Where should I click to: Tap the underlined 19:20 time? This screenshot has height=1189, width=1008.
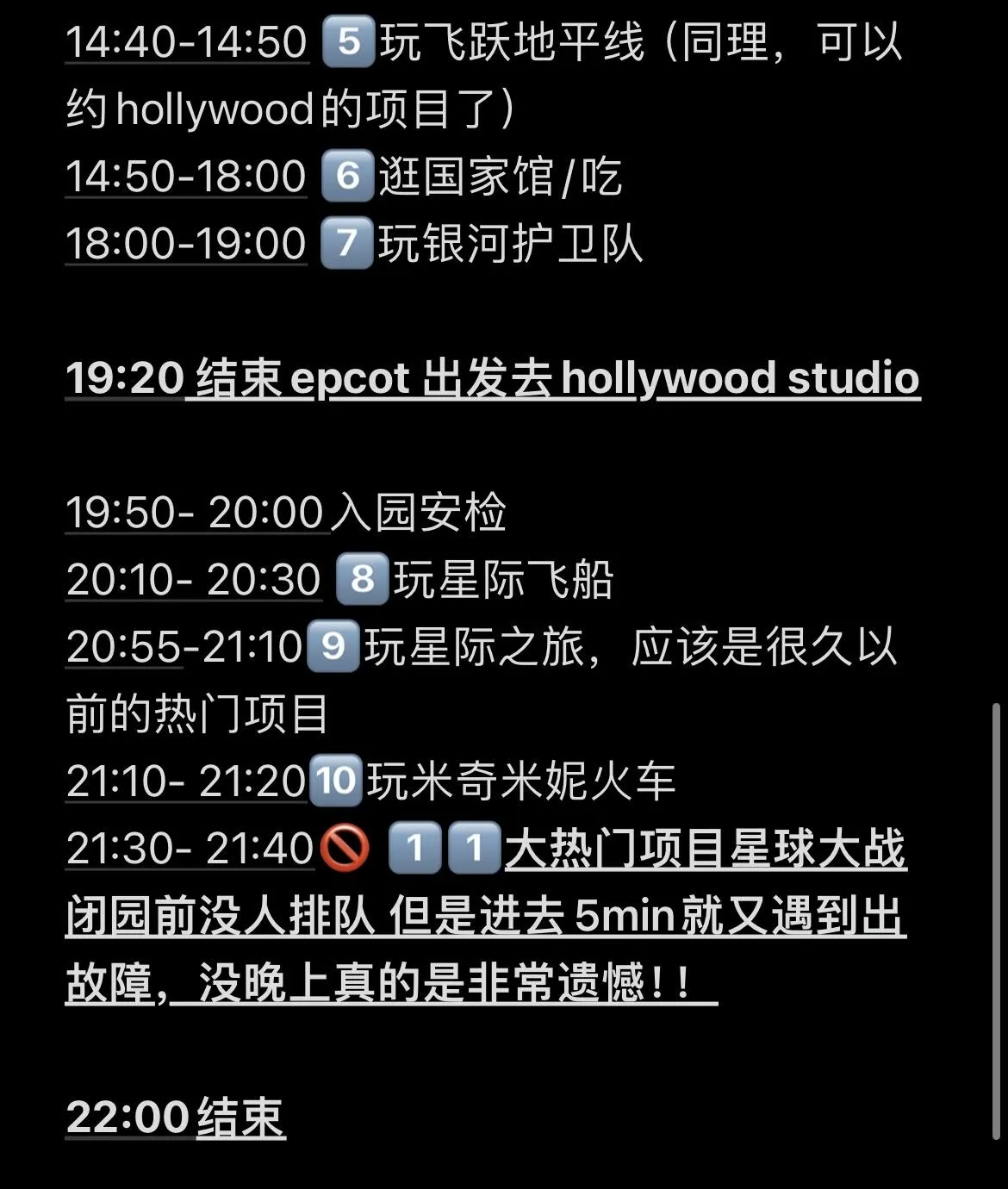[x=125, y=378]
